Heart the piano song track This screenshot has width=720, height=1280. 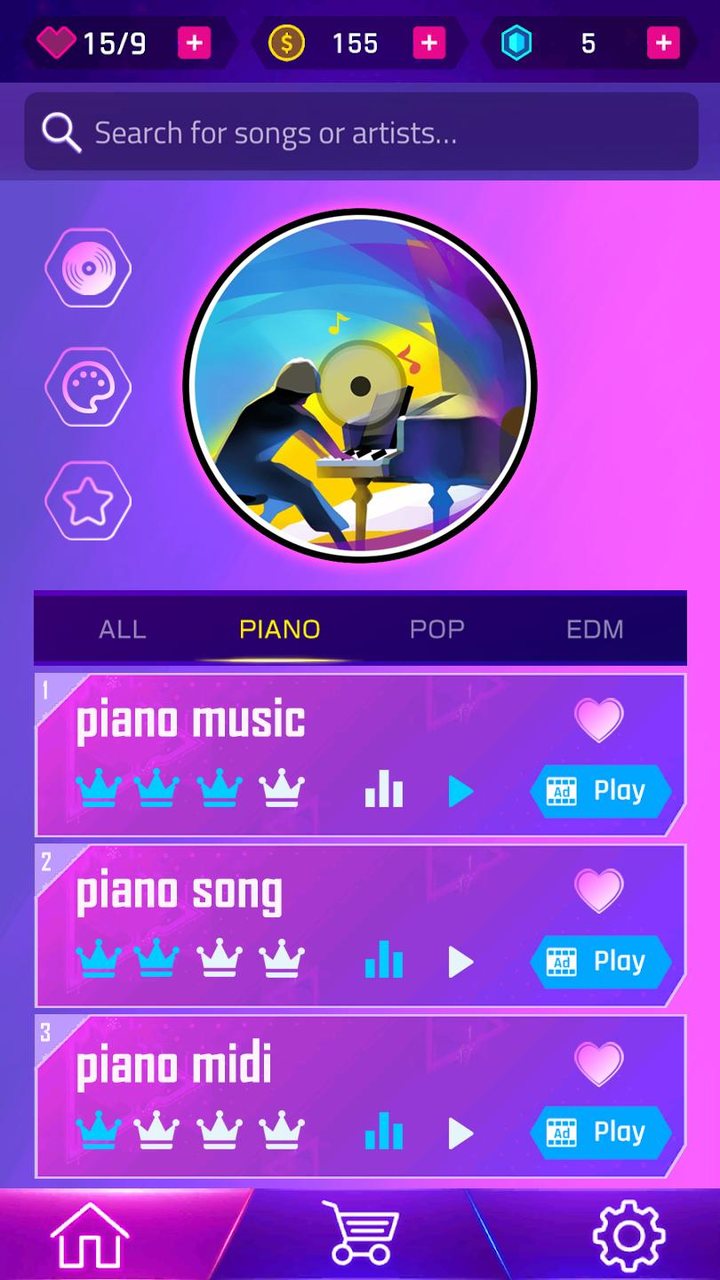pos(599,890)
